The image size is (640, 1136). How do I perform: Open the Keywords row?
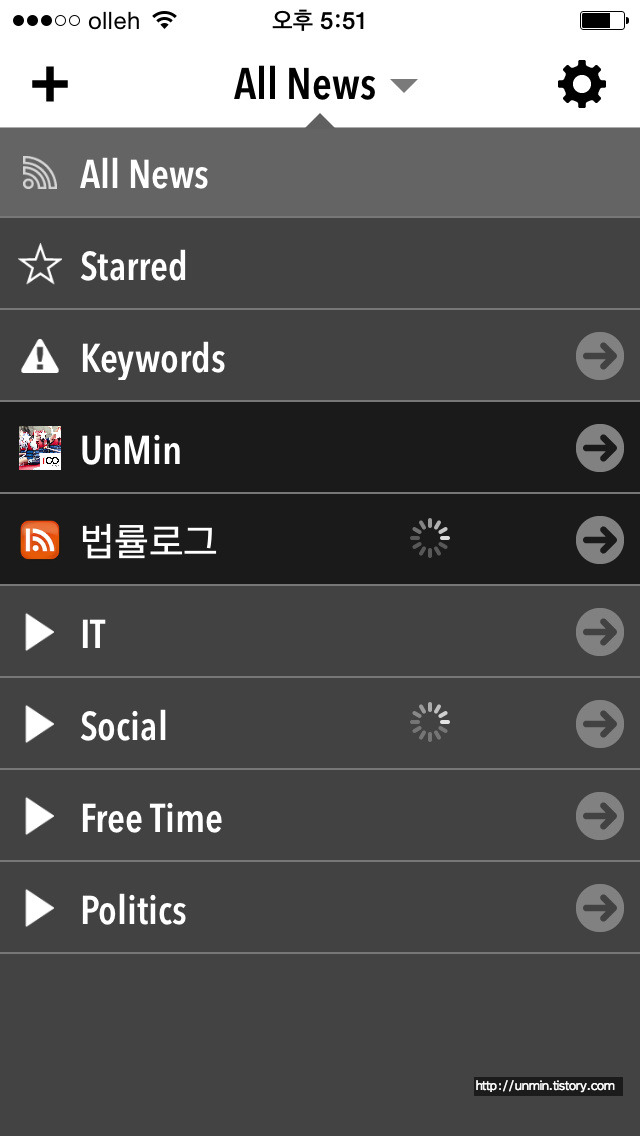(x=320, y=356)
